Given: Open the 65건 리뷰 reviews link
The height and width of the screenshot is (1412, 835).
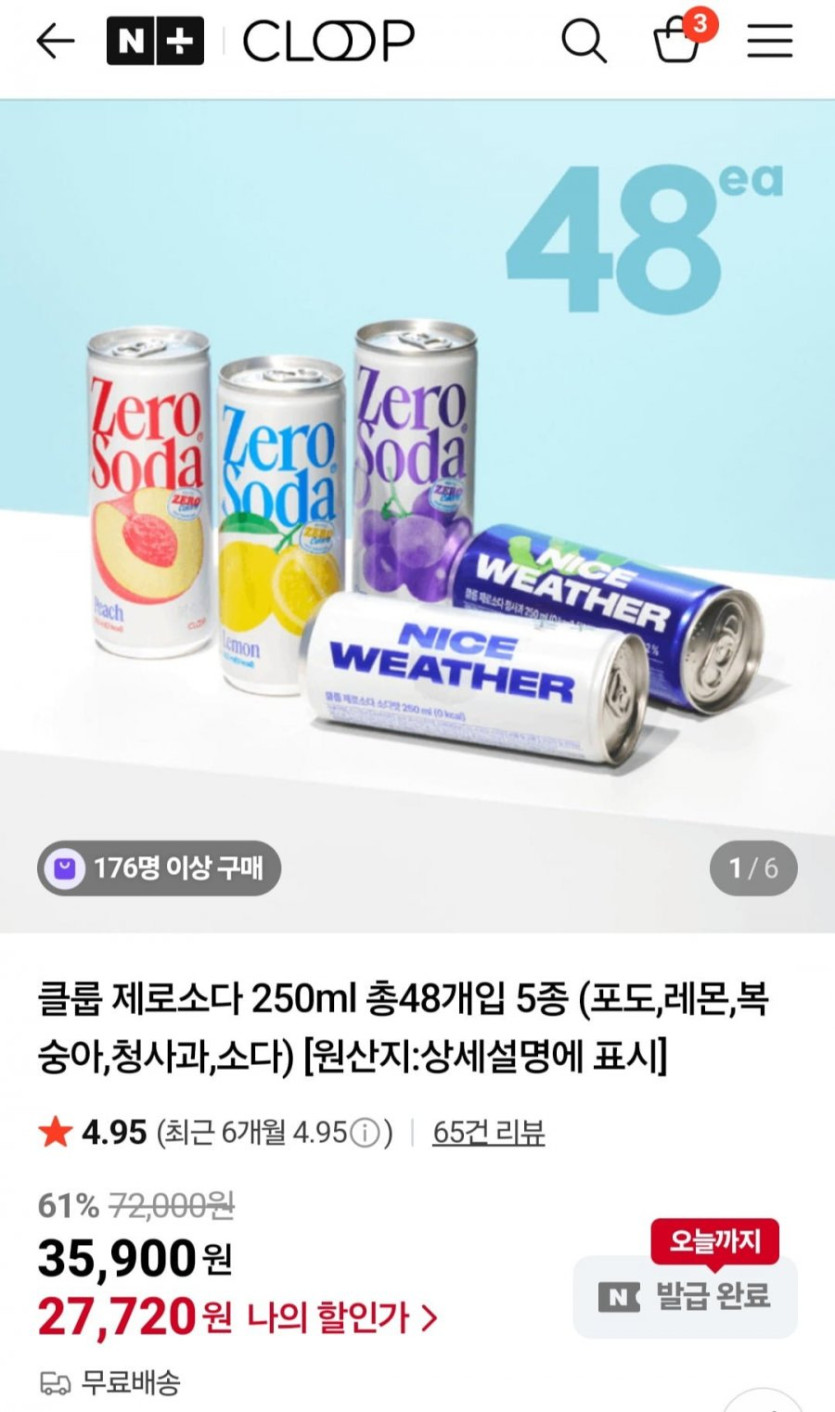Looking at the screenshot, I should 489,1133.
